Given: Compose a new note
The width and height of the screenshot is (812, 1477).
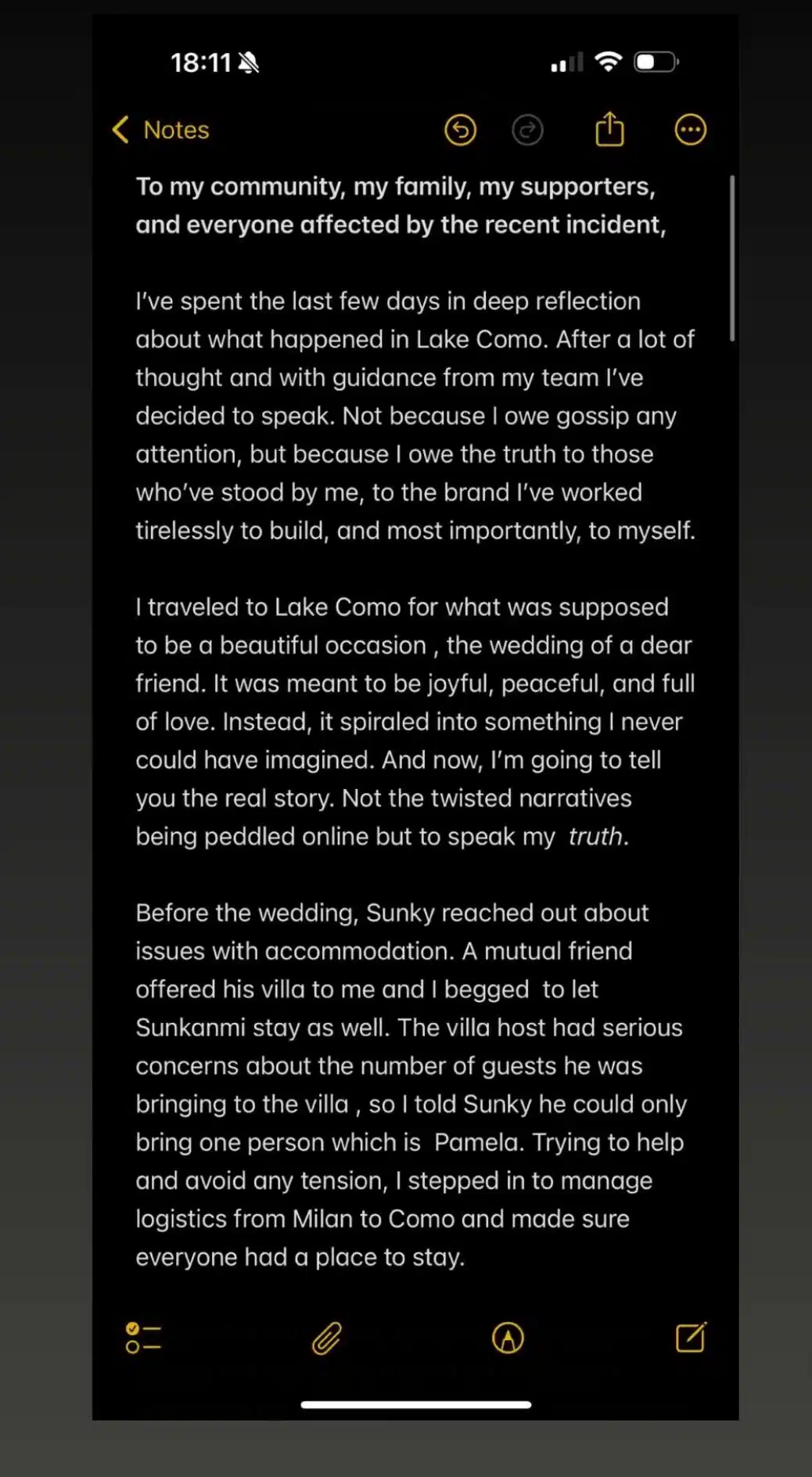Looking at the screenshot, I should pos(691,1338).
